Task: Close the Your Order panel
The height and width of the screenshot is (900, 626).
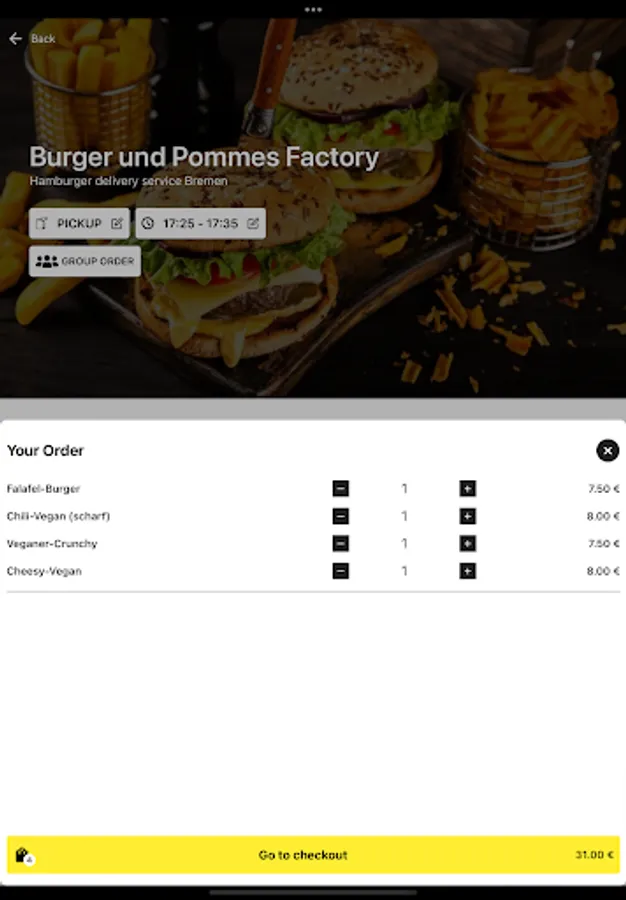Action: [607, 451]
